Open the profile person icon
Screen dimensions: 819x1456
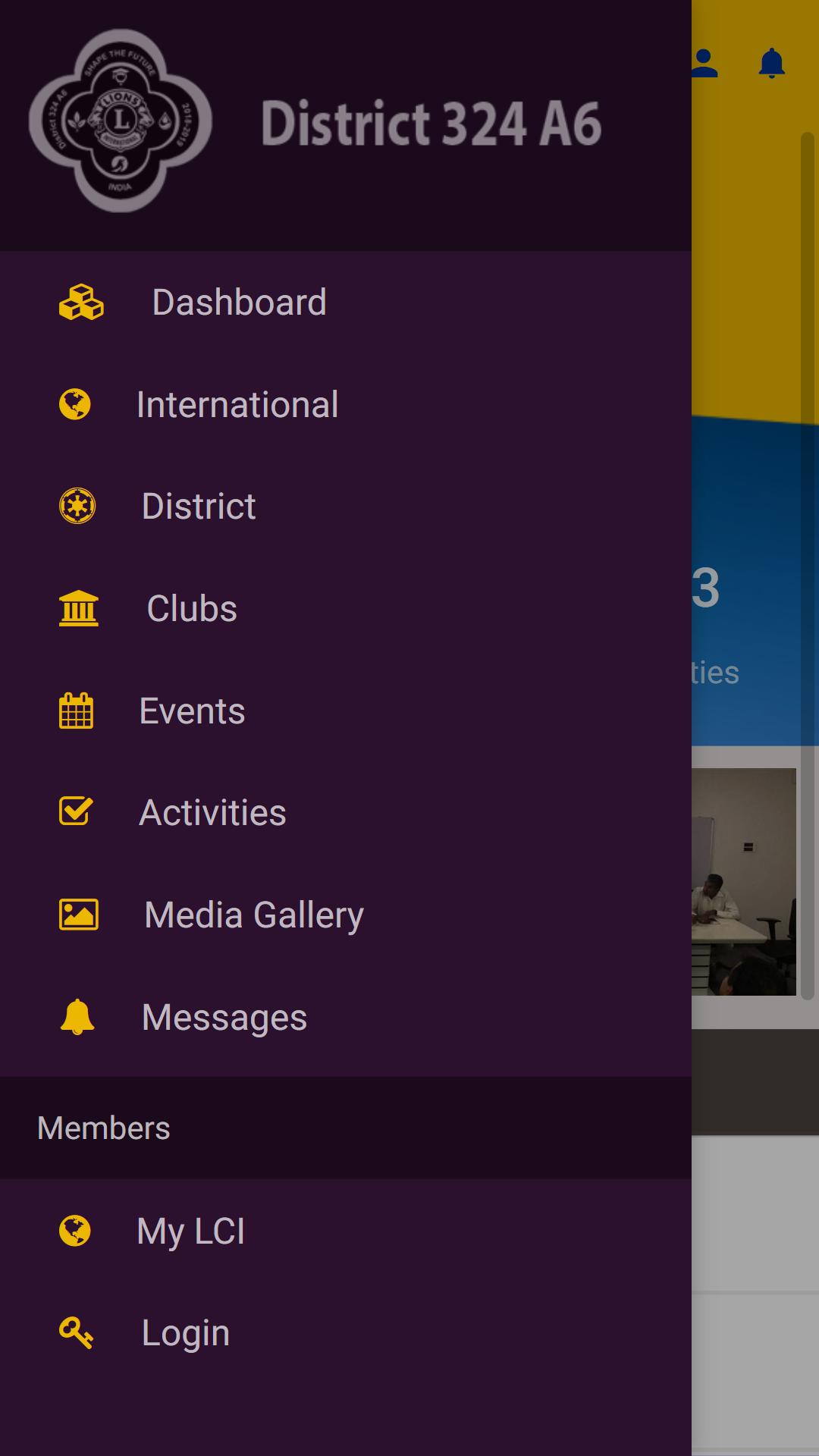pyautogui.click(x=705, y=64)
